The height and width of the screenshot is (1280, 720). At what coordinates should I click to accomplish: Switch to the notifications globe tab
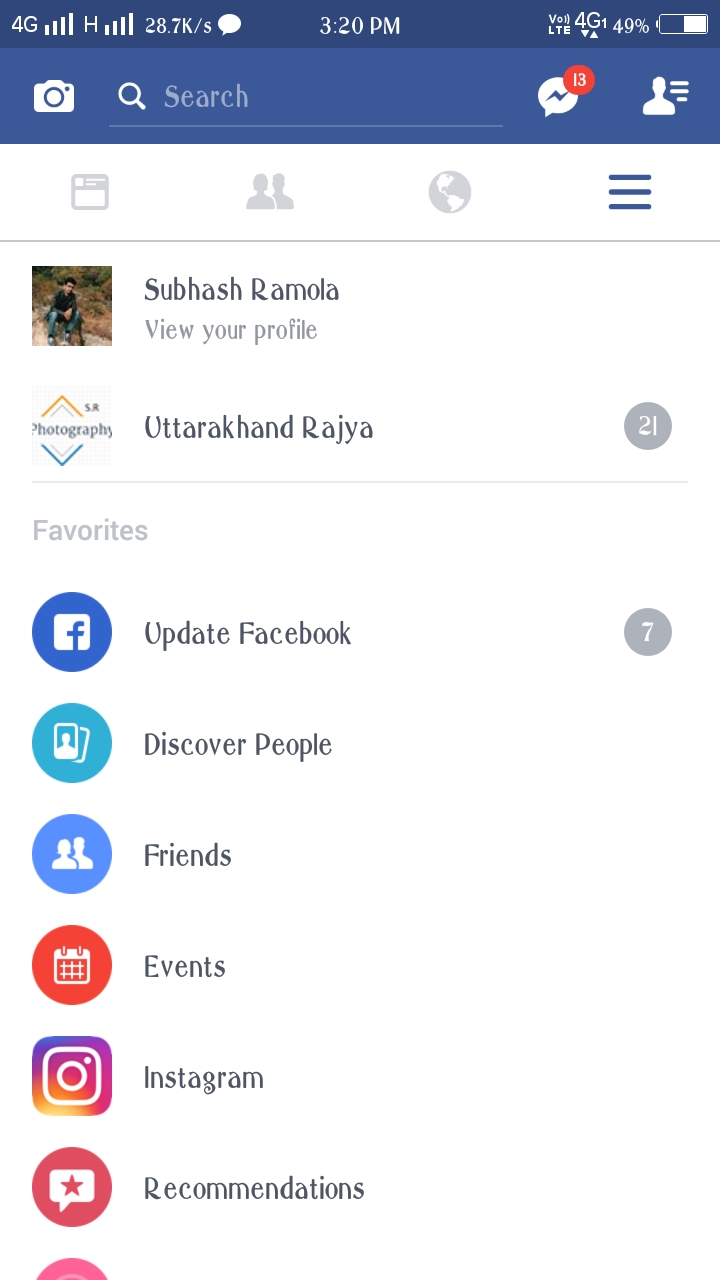point(450,192)
